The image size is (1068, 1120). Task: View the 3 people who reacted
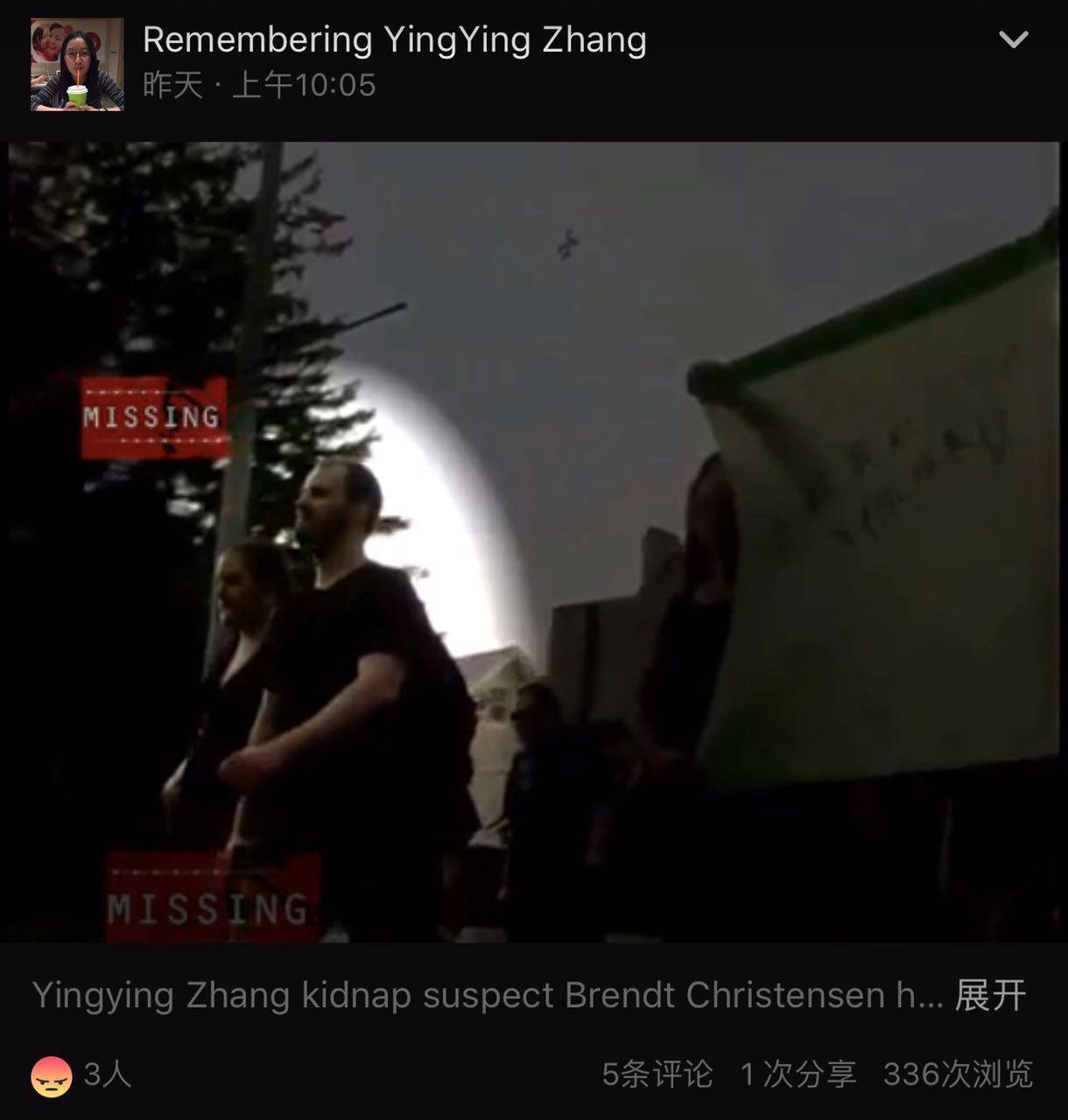pyautogui.click(x=81, y=1074)
